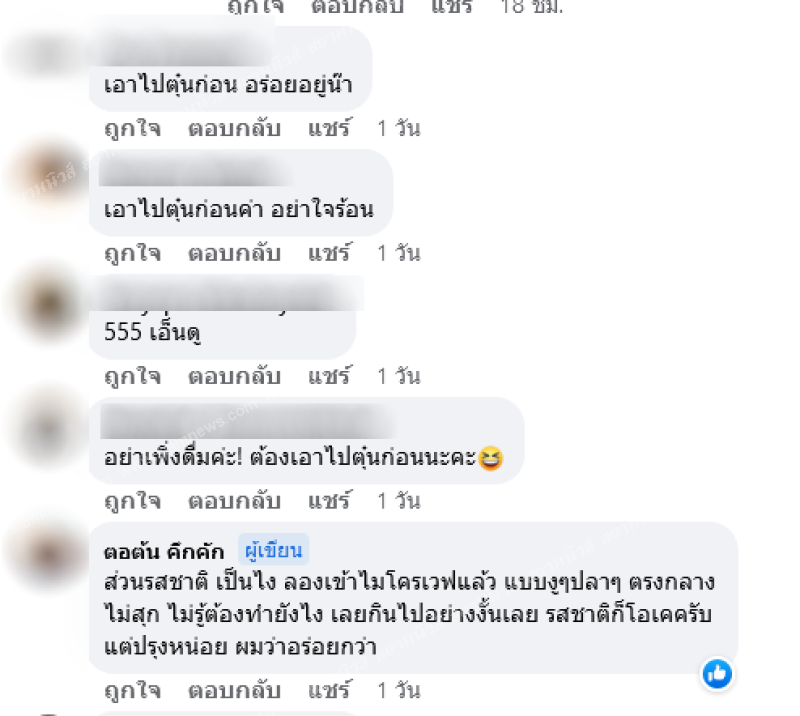The image size is (800, 716).
Task: Like the comment "เอาไปตุ๋นก่อนค่า อย่าใจร้อน"
Action: pyautogui.click(x=132, y=252)
